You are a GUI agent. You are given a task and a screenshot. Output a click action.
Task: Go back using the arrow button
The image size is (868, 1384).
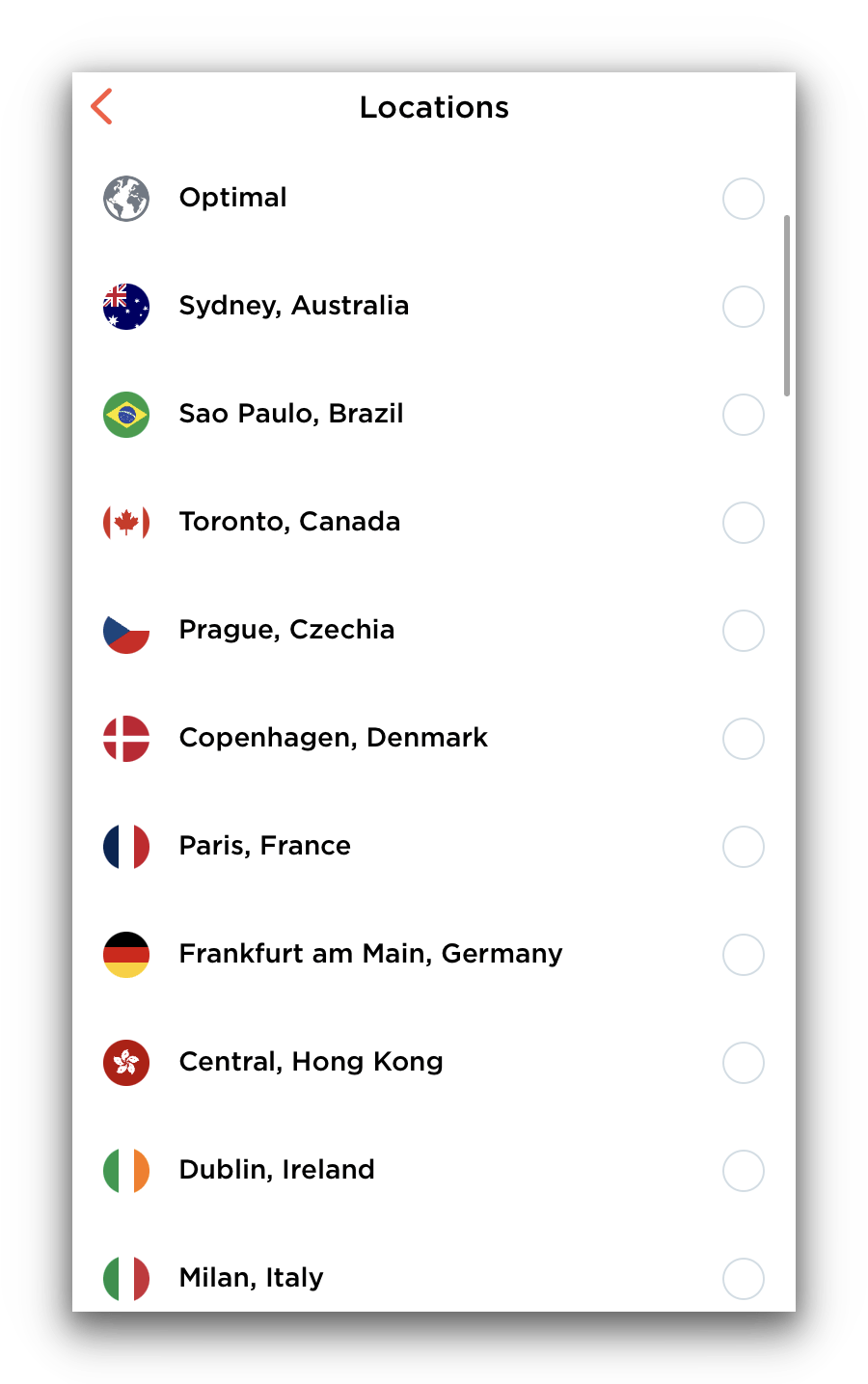click(100, 106)
